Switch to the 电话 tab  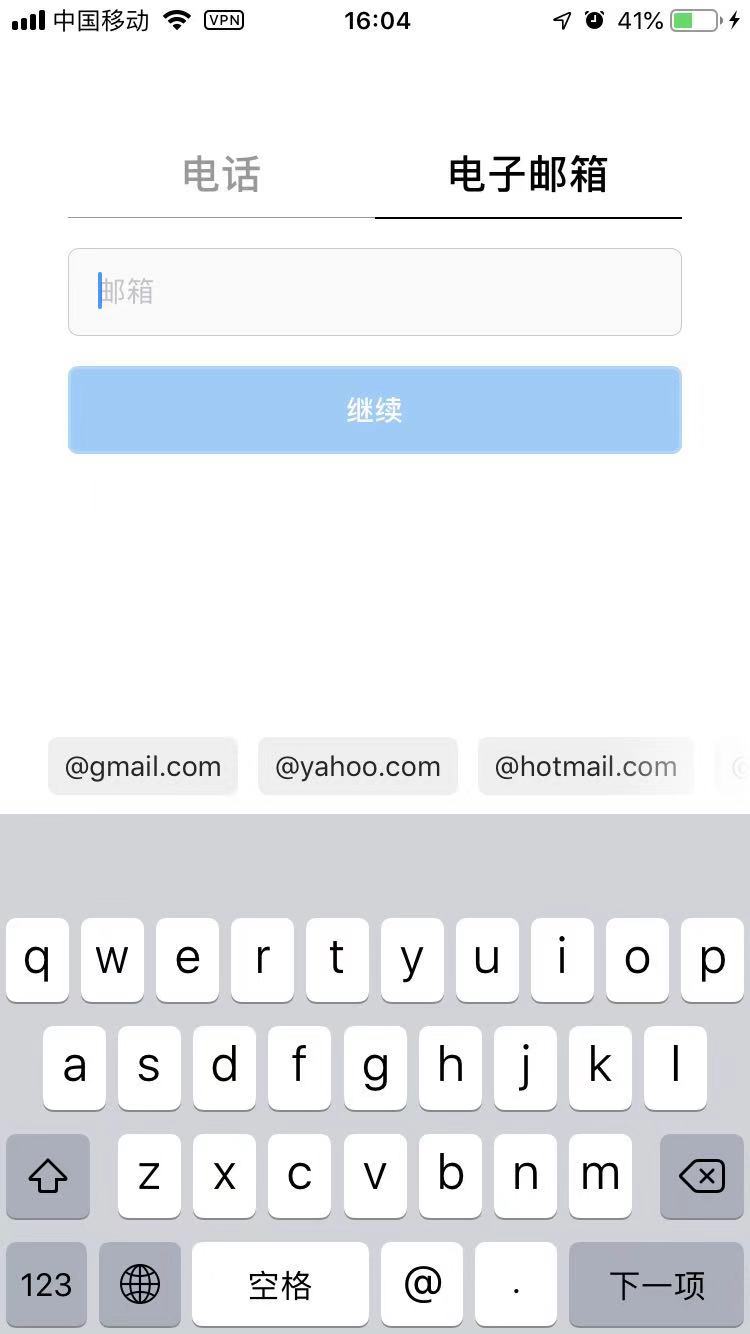click(221, 175)
